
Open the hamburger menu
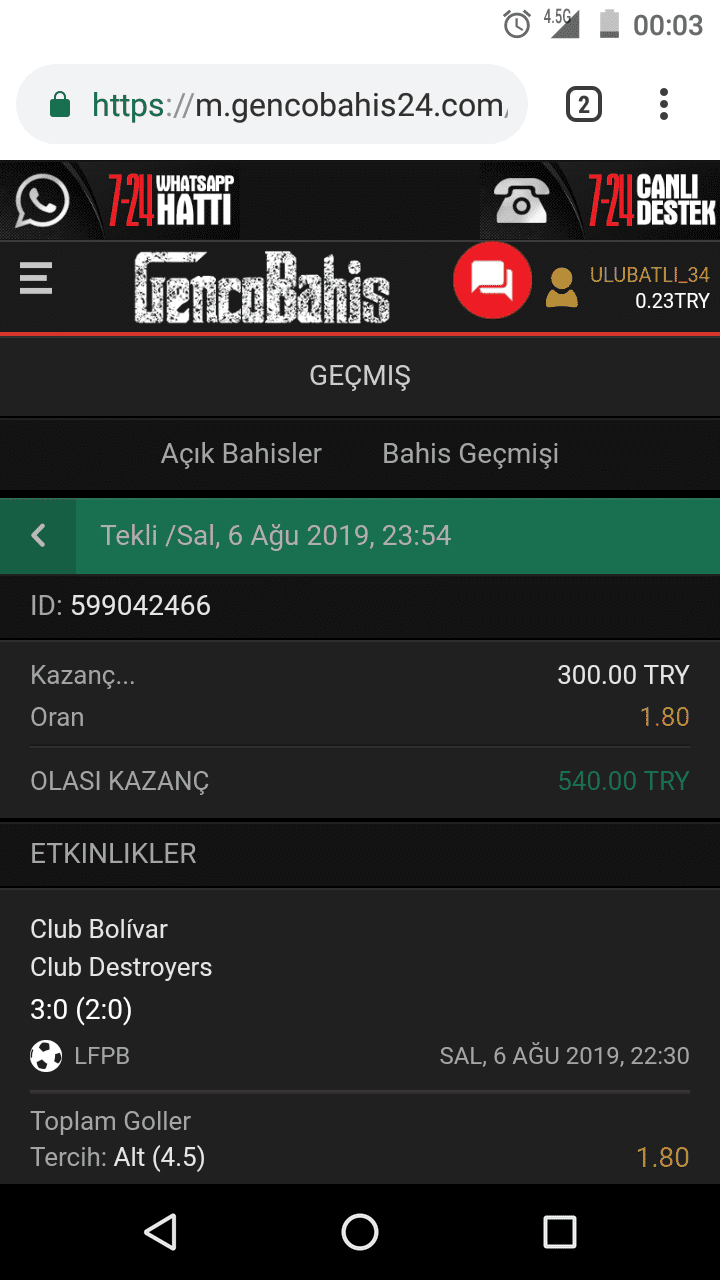coord(35,277)
